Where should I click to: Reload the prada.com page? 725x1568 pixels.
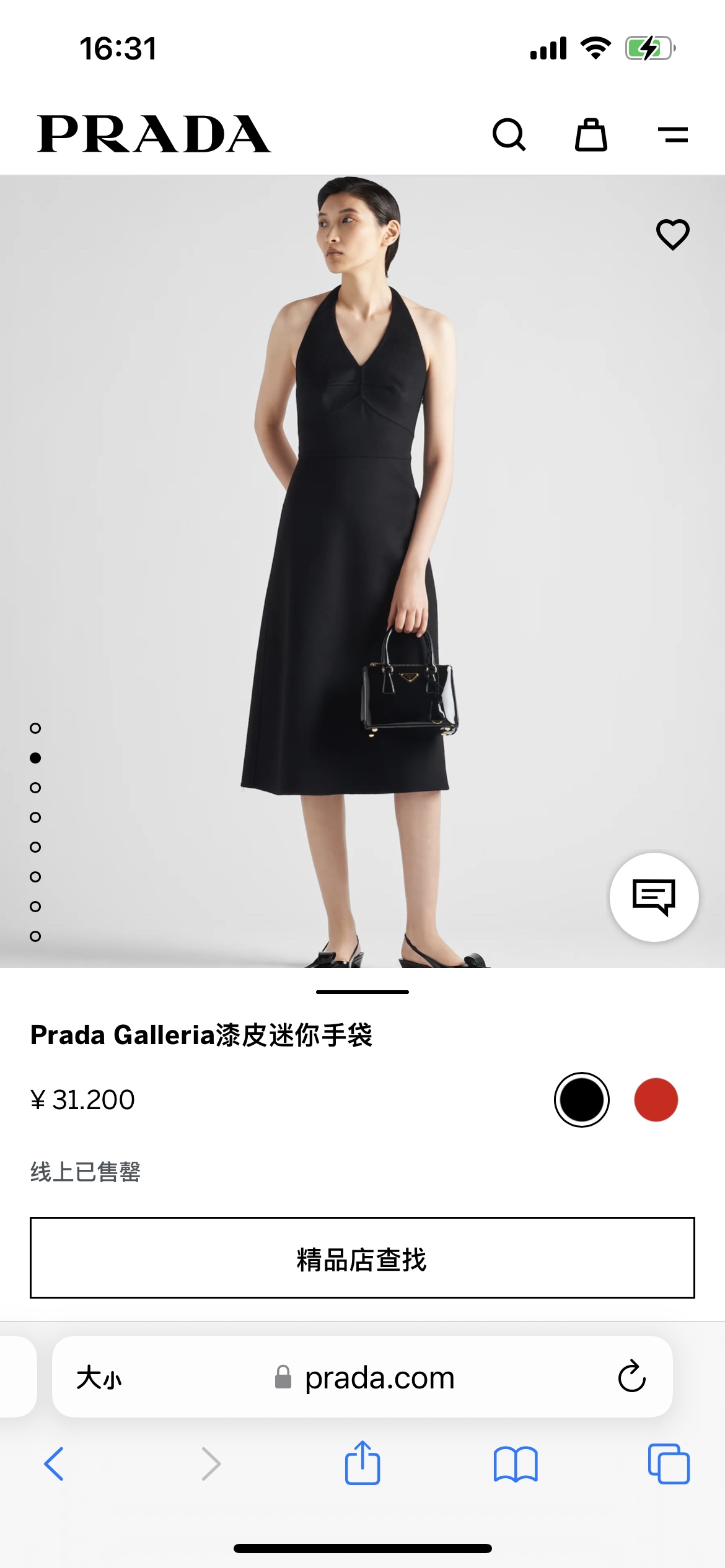[631, 1377]
